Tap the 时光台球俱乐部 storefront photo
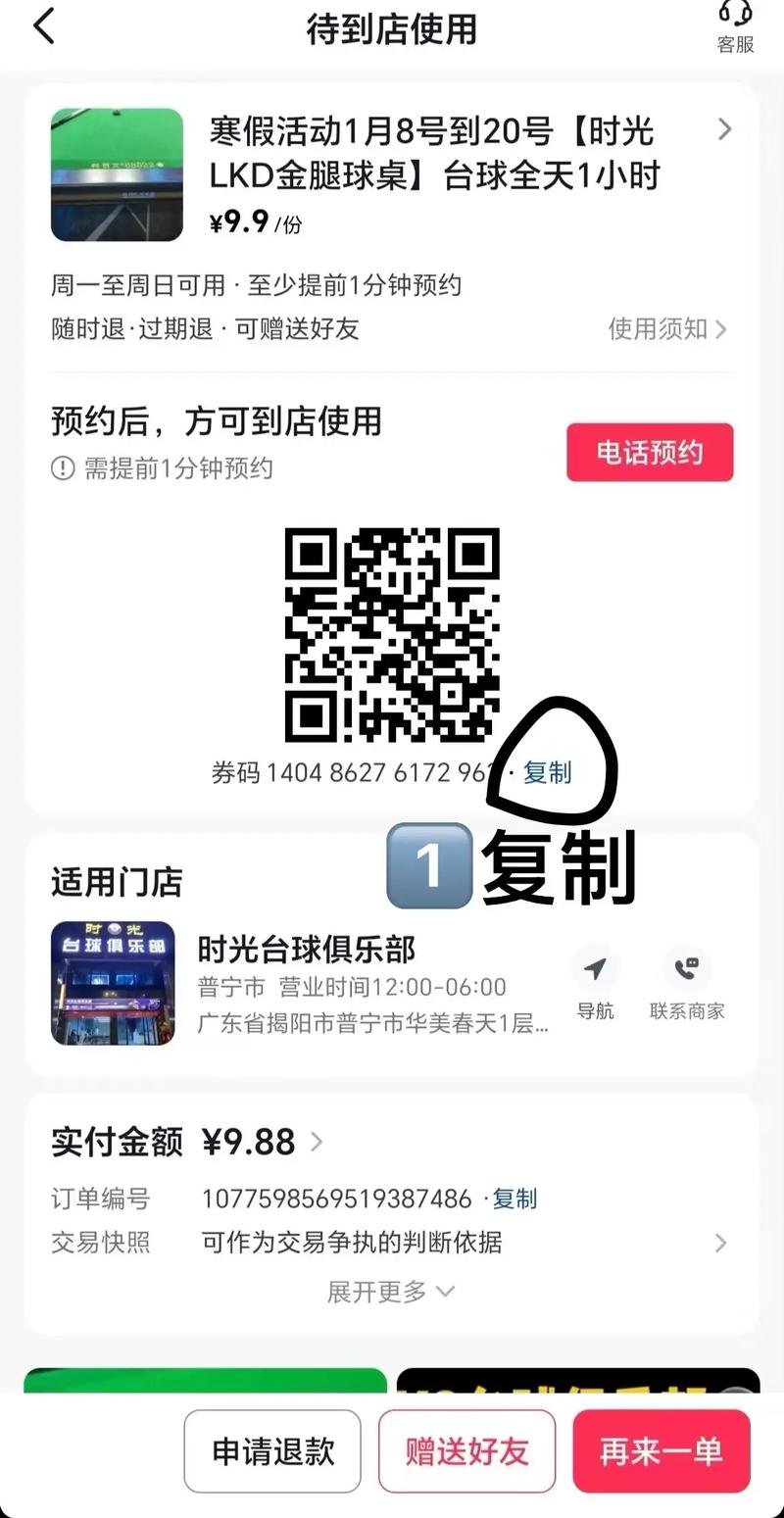Viewport: 784px width, 1518px height. pyautogui.click(x=113, y=982)
